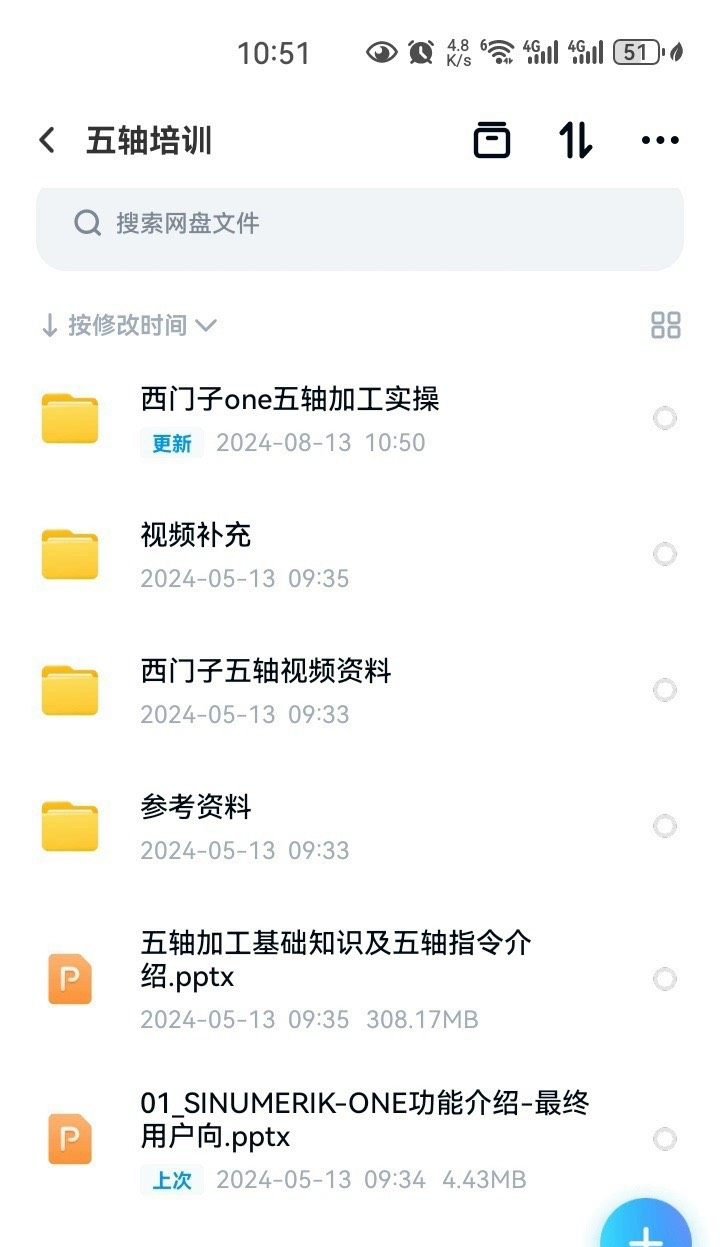Screen dimensions: 720x1247
Task: Select checkbox for 01_SINUMERIK-ONE pptx
Action: (x=665, y=1139)
